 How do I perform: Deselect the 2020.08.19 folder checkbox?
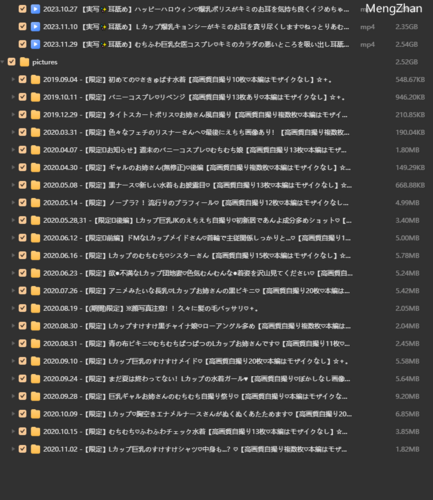coord(22,308)
